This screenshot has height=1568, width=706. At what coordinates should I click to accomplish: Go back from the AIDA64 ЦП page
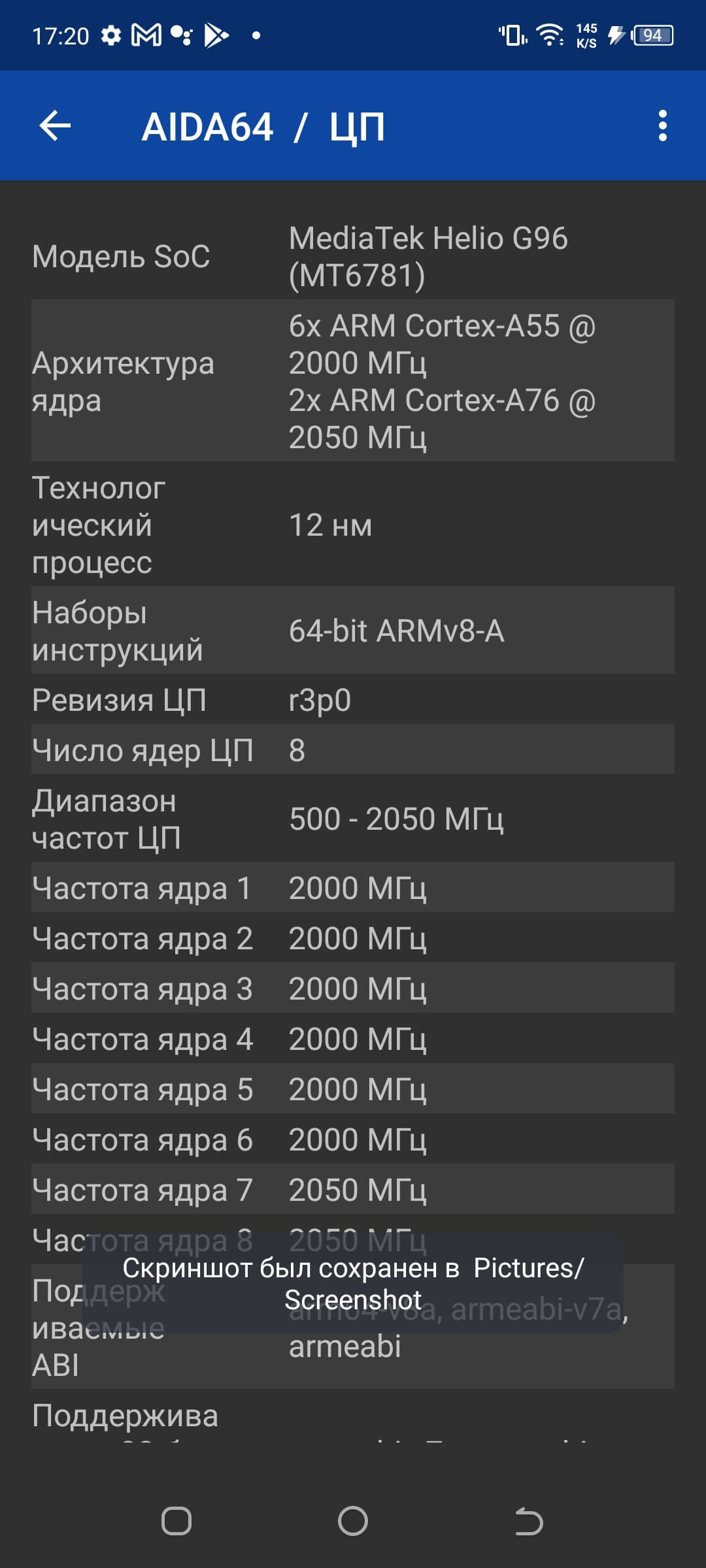pyautogui.click(x=55, y=125)
